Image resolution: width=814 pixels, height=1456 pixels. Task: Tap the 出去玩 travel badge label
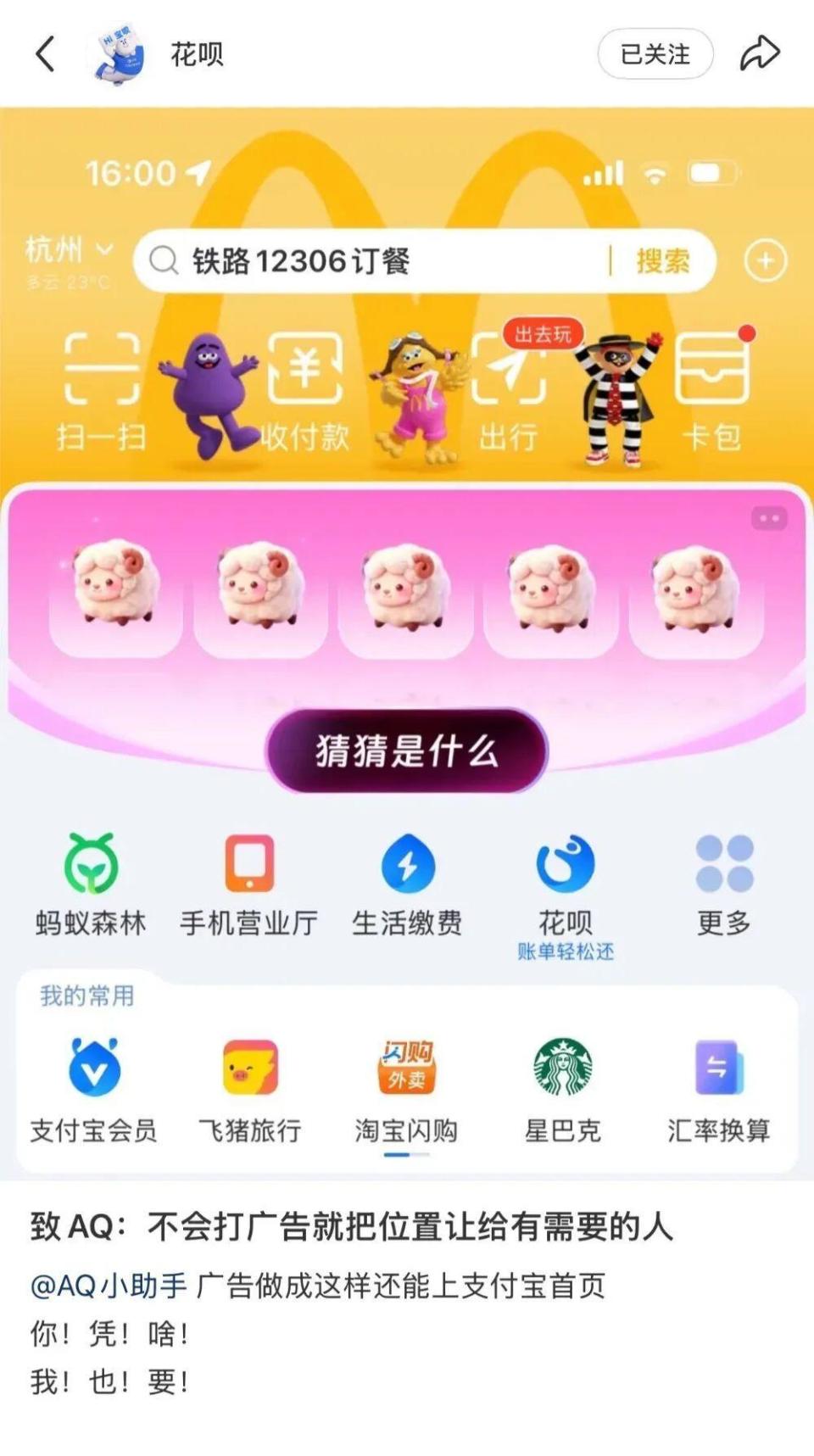point(544,334)
